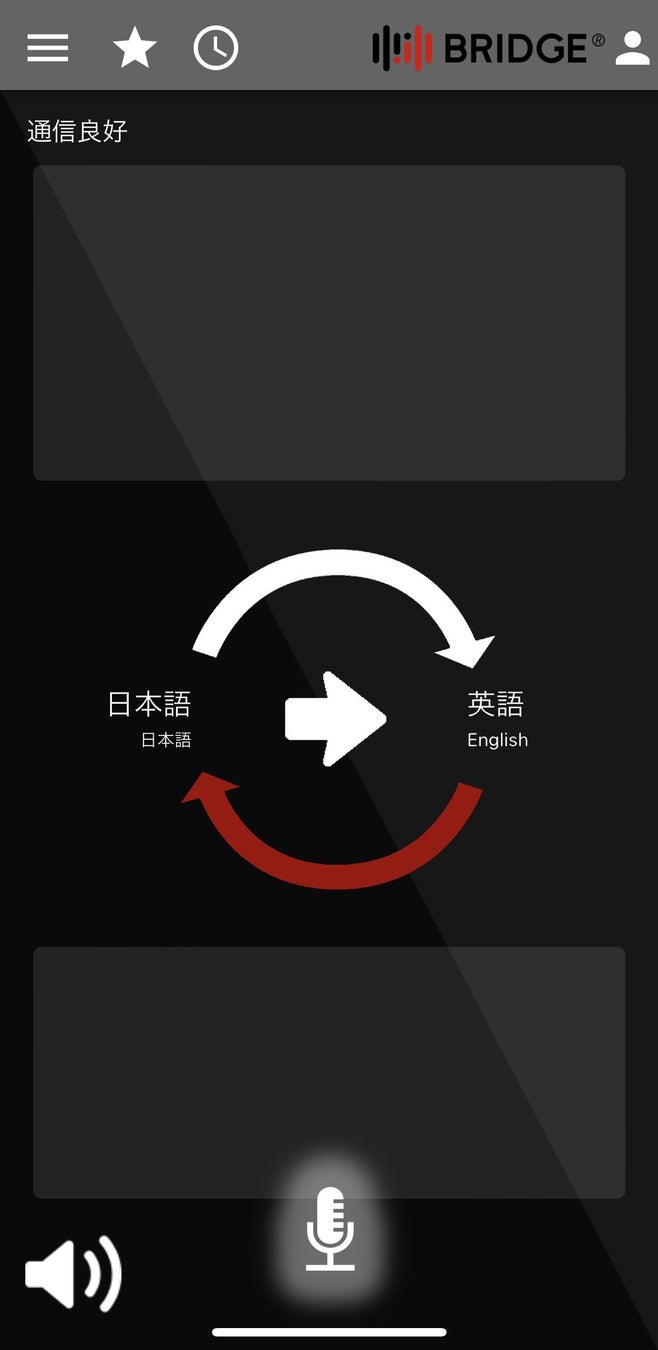
Task: Tap the center translation direction arrow
Action: [x=335, y=719]
